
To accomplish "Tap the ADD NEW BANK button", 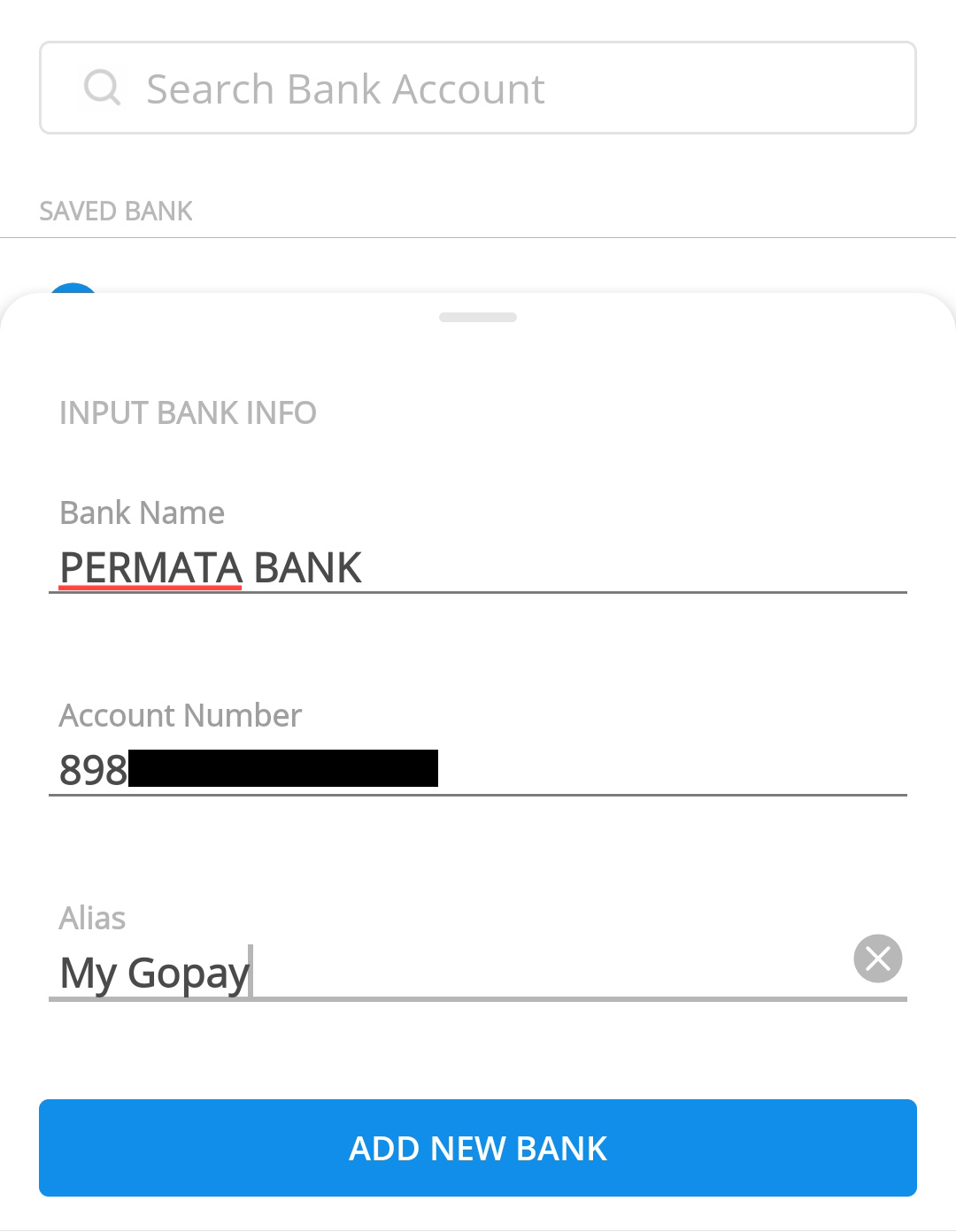I will pyautogui.click(x=478, y=1148).
